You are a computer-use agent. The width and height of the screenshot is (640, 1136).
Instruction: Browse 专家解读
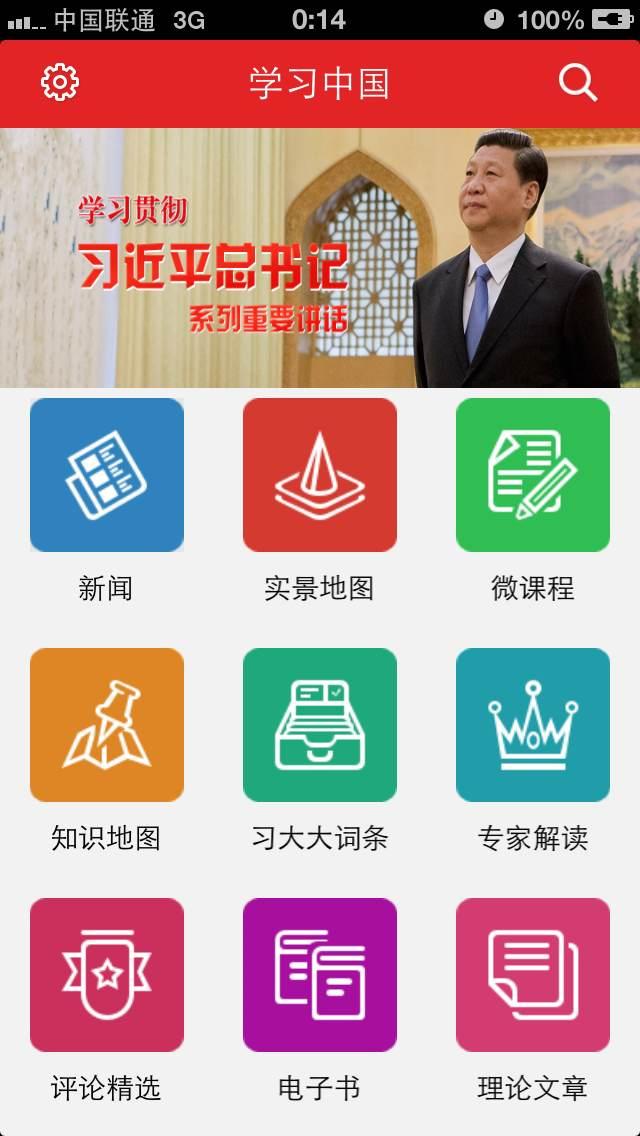(533, 726)
